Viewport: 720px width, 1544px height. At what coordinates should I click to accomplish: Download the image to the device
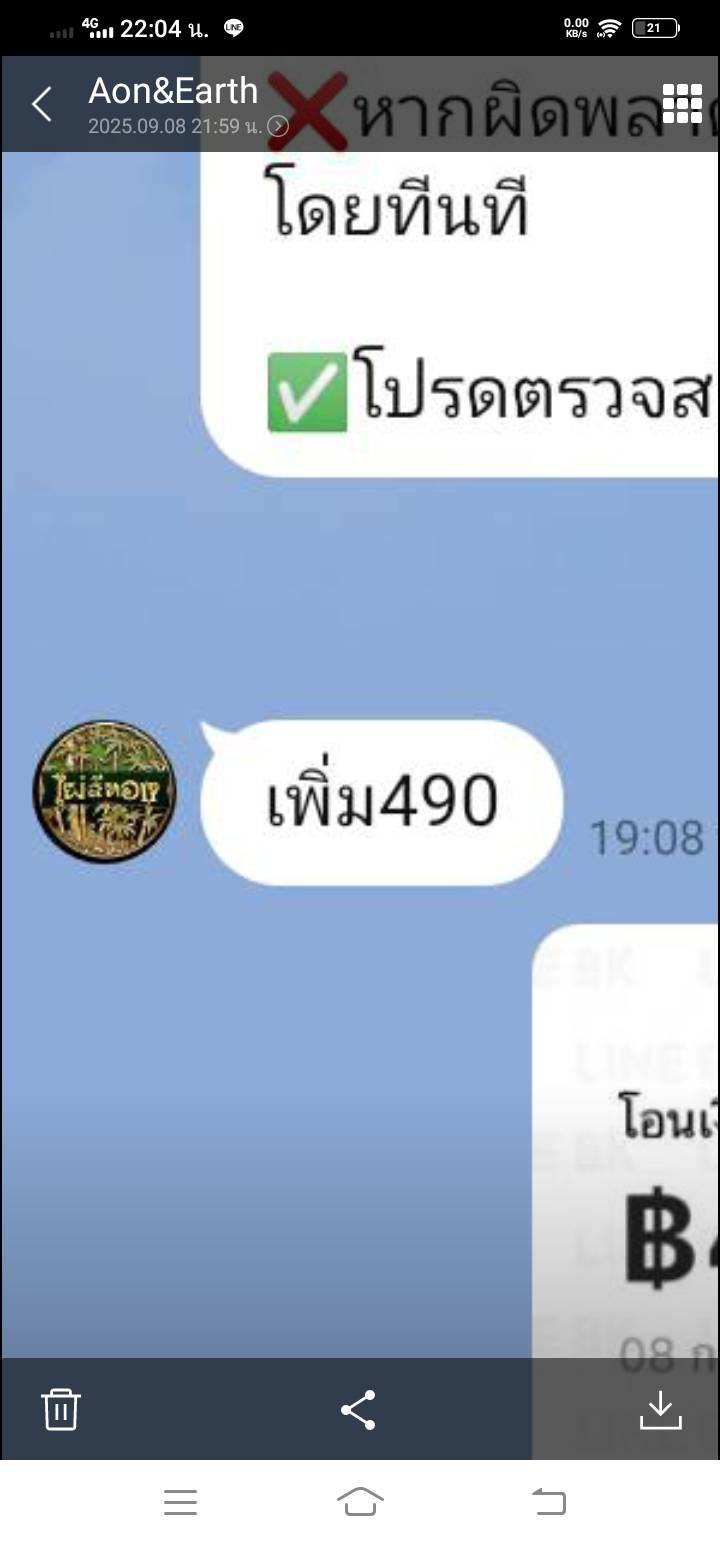point(660,1409)
